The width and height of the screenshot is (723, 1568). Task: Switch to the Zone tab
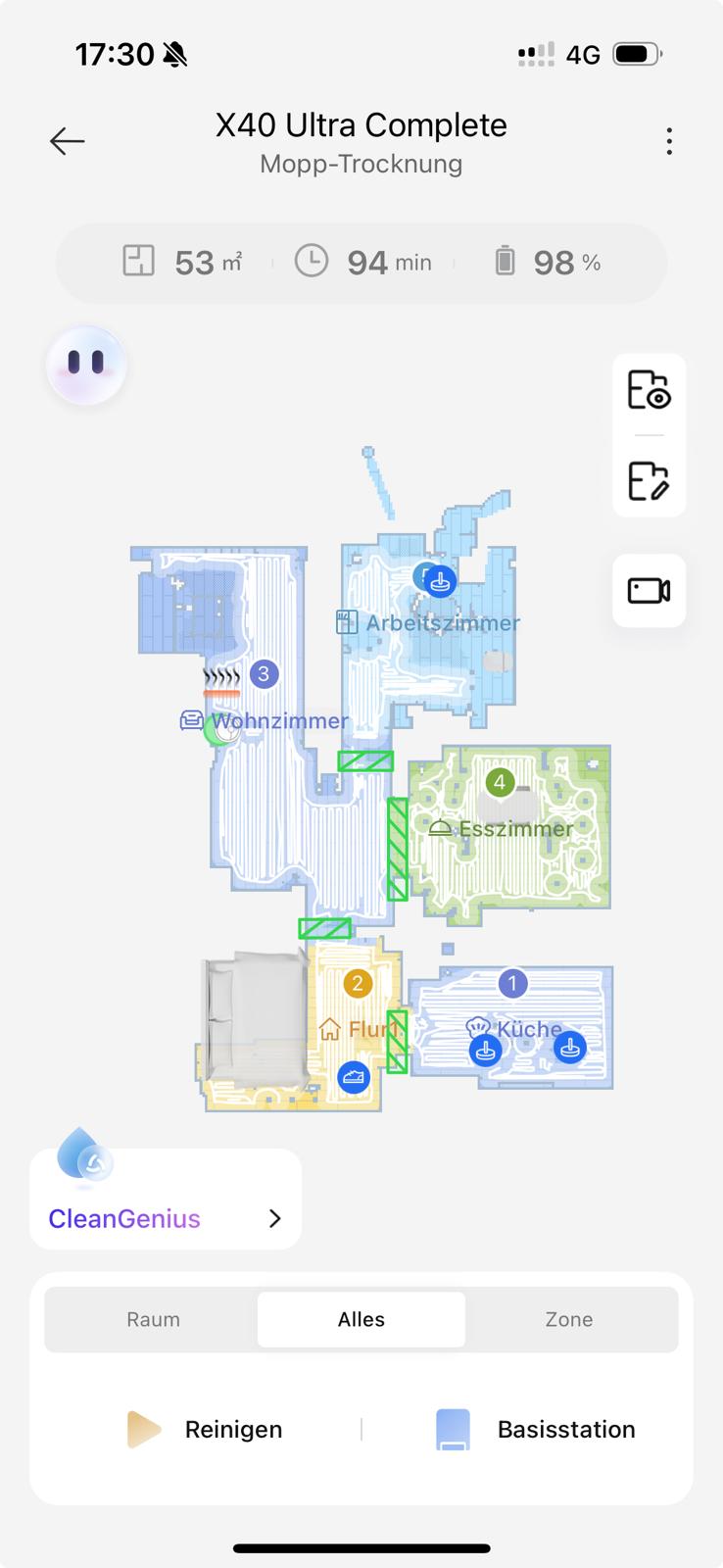click(x=569, y=1319)
